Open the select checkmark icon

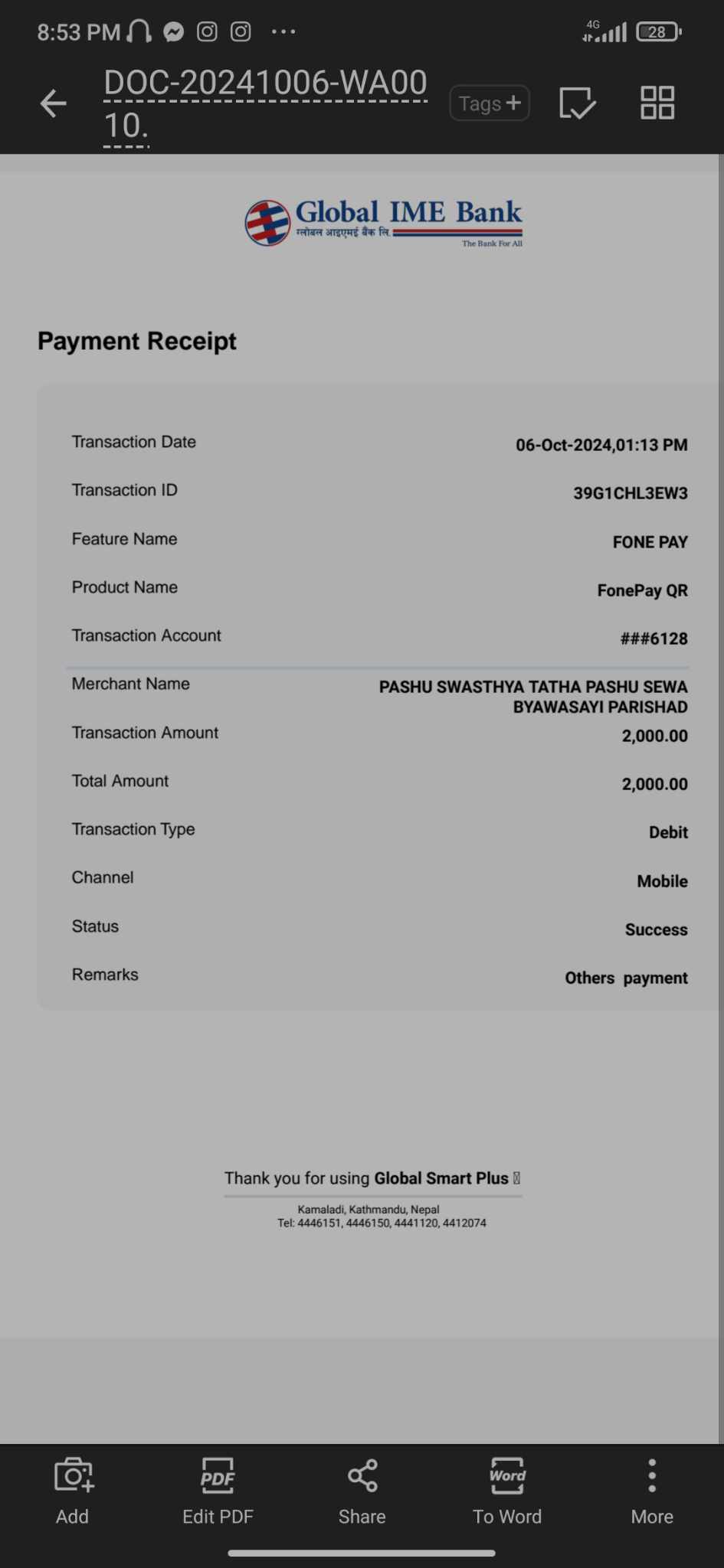click(578, 103)
